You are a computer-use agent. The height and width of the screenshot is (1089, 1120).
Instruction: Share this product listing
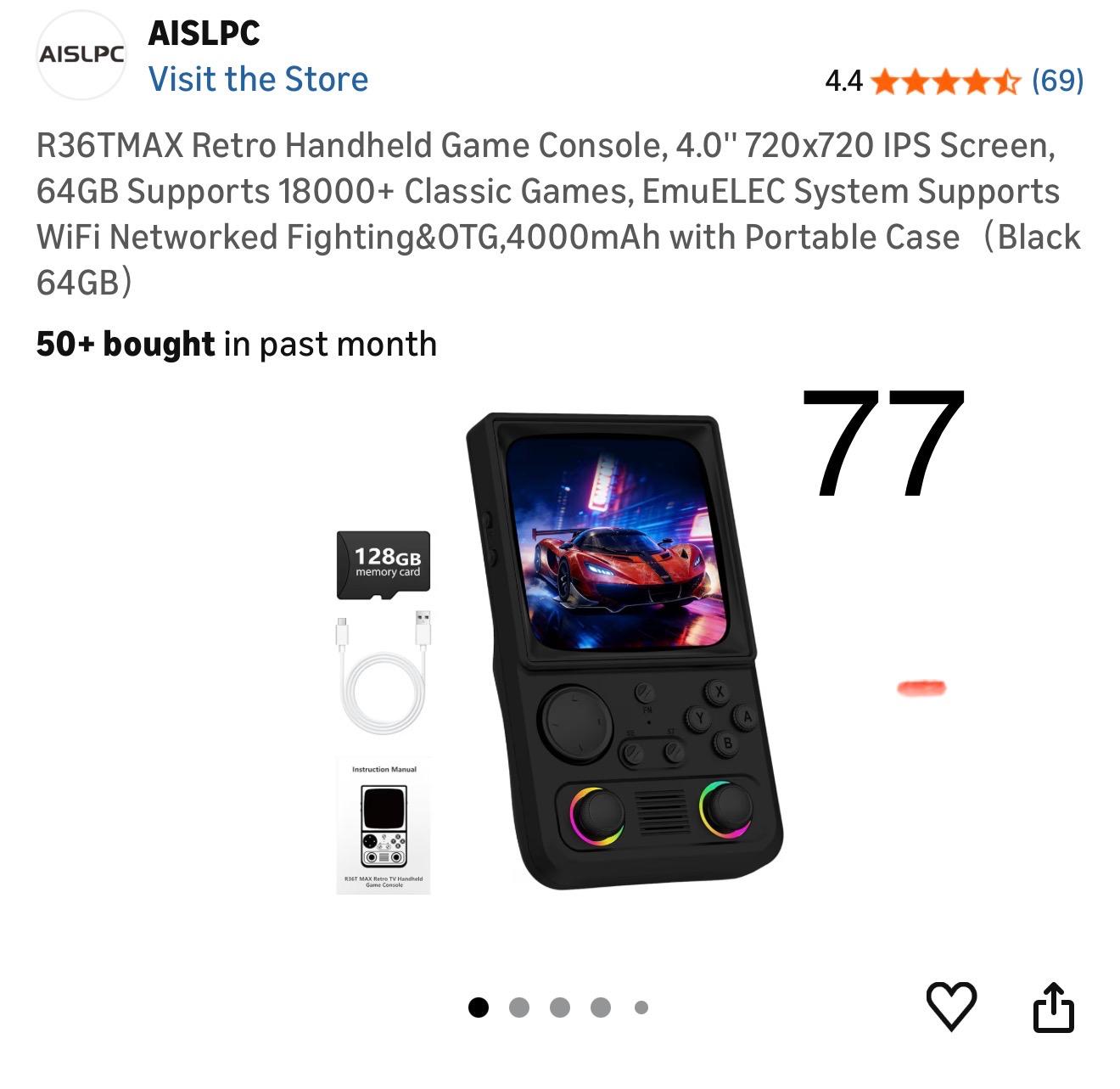[1053, 1008]
